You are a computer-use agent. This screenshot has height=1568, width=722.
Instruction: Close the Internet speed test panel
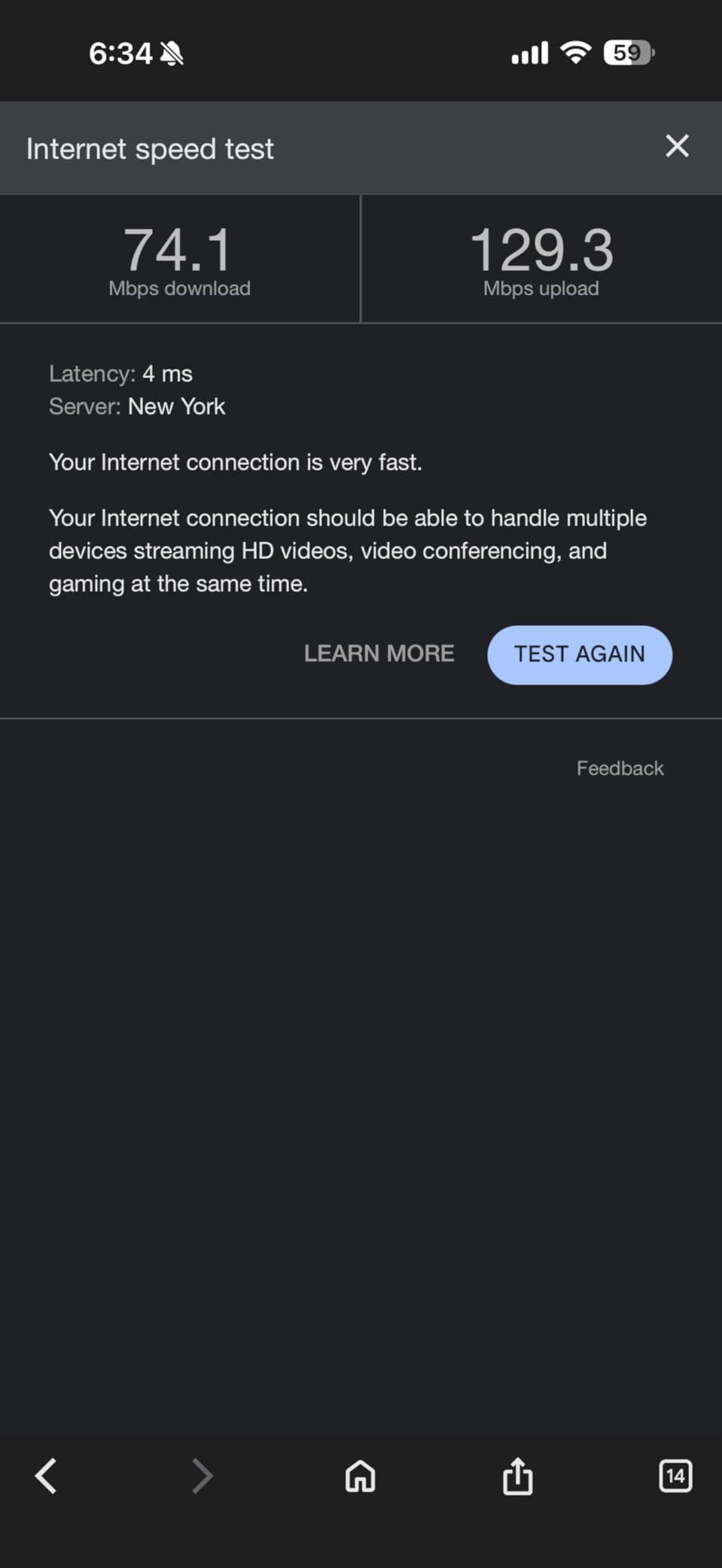point(677,146)
